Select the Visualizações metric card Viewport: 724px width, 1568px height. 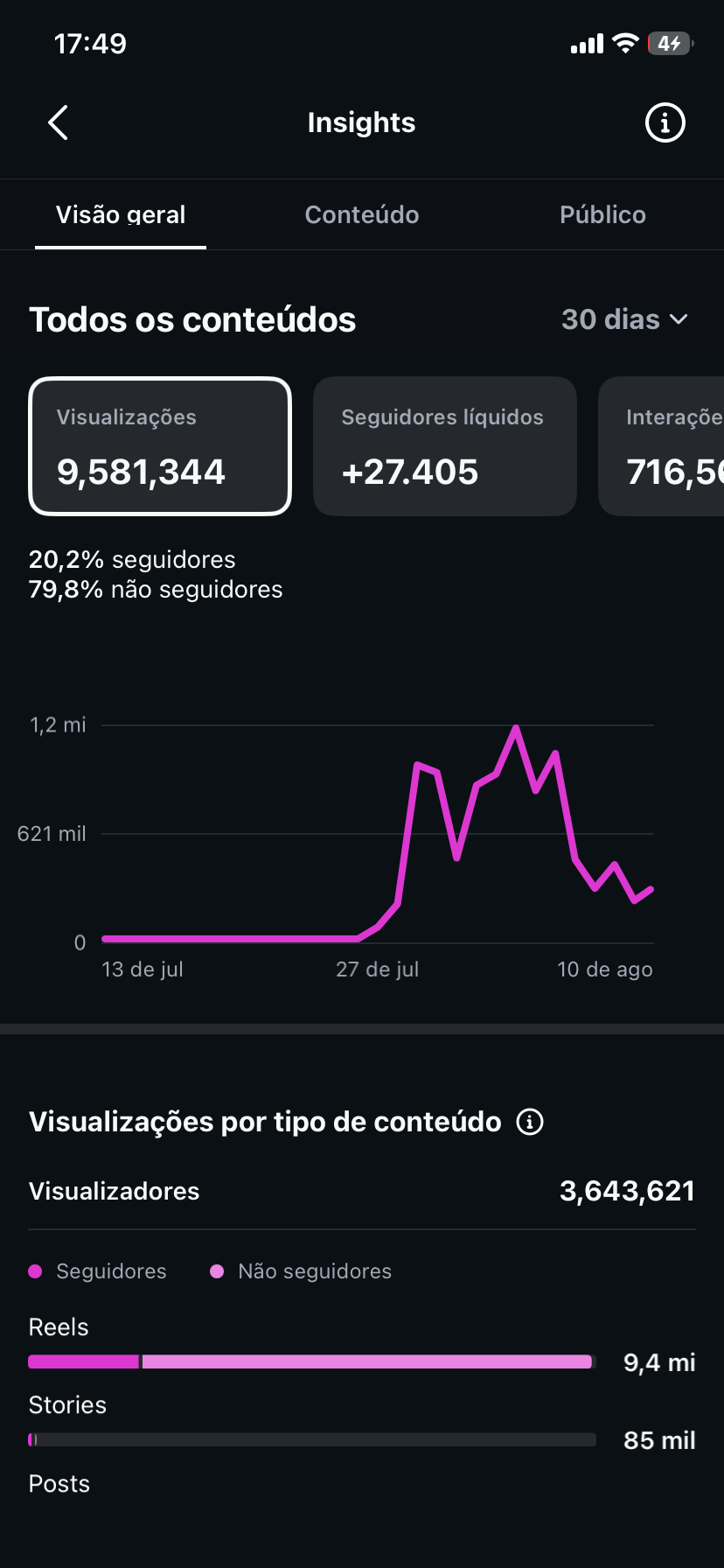point(160,446)
